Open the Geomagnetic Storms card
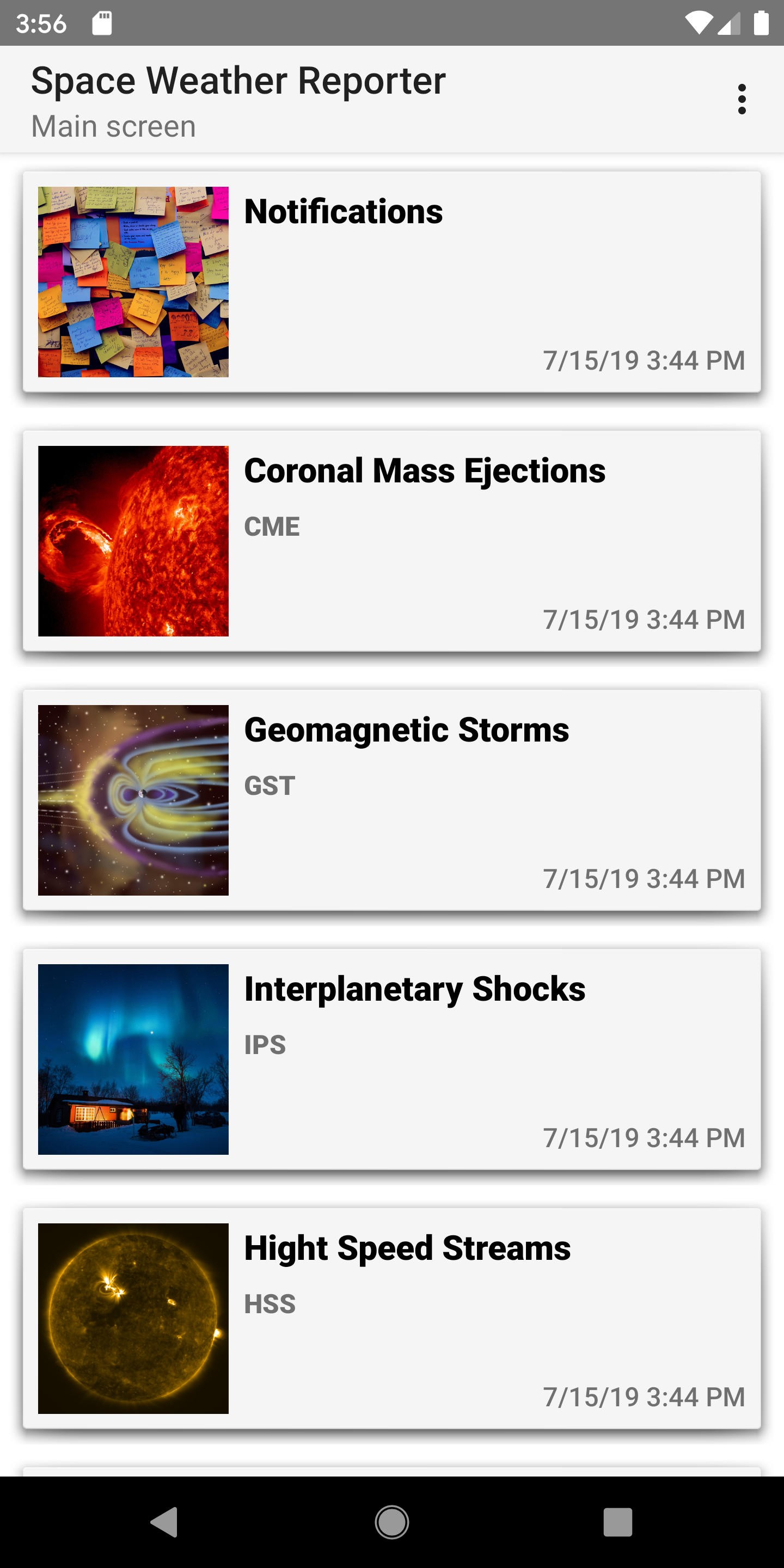This screenshot has height=1568, width=784. pyautogui.click(x=392, y=800)
